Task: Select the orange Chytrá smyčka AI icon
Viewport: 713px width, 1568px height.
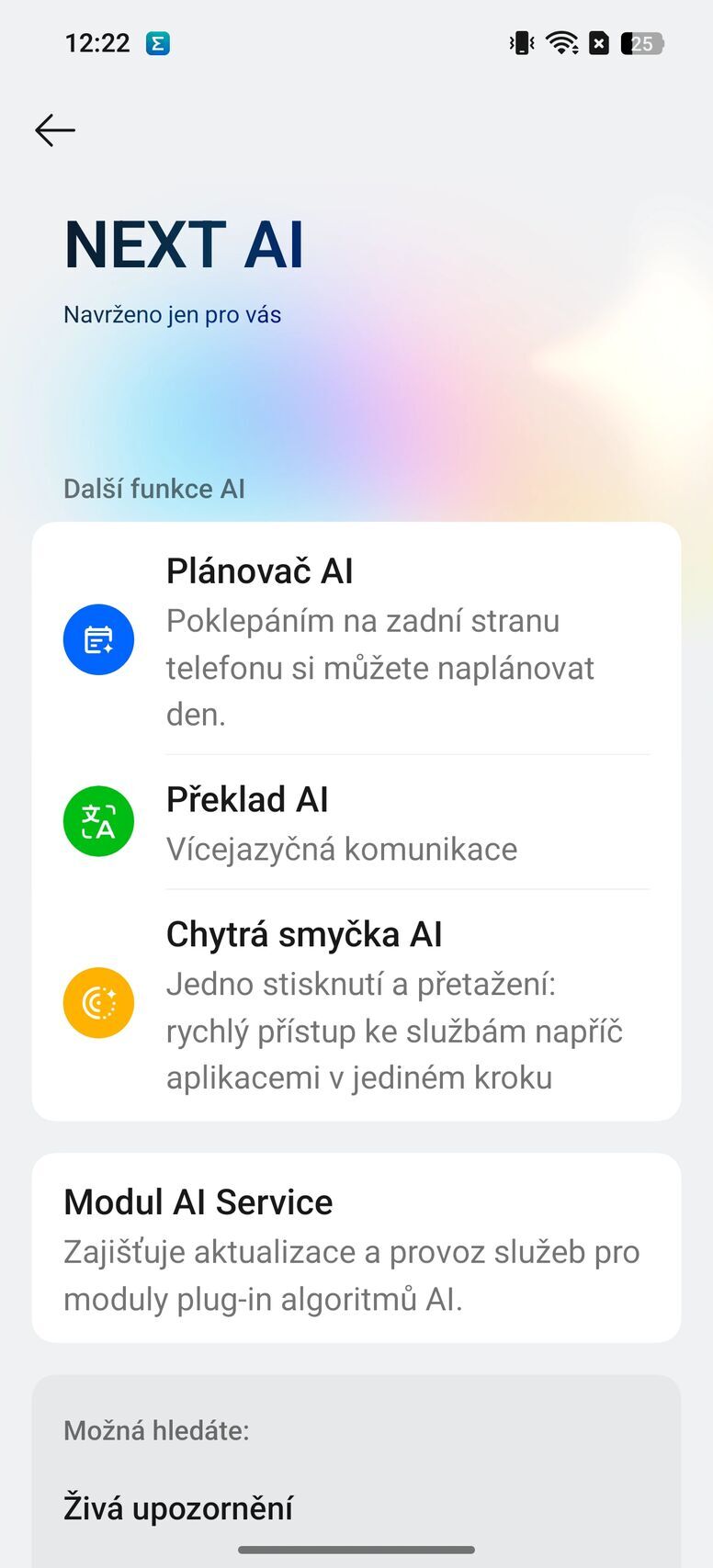Action: click(x=98, y=1002)
